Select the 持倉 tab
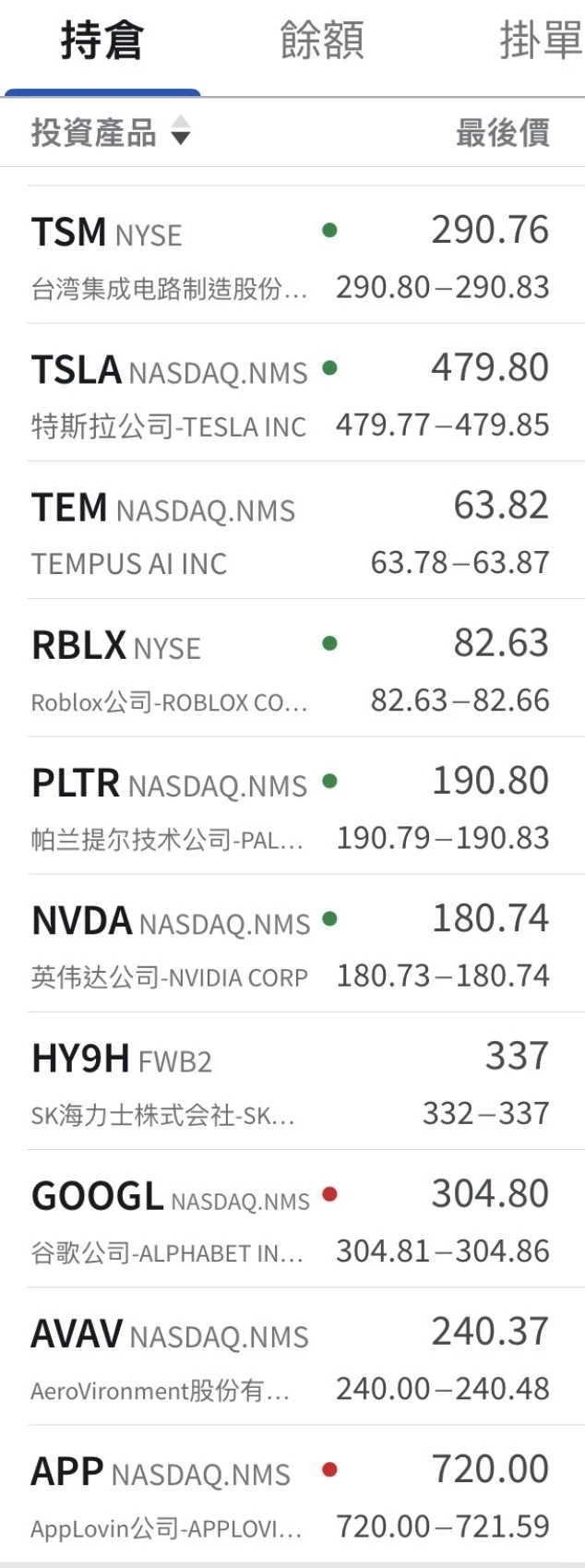 tap(101, 42)
